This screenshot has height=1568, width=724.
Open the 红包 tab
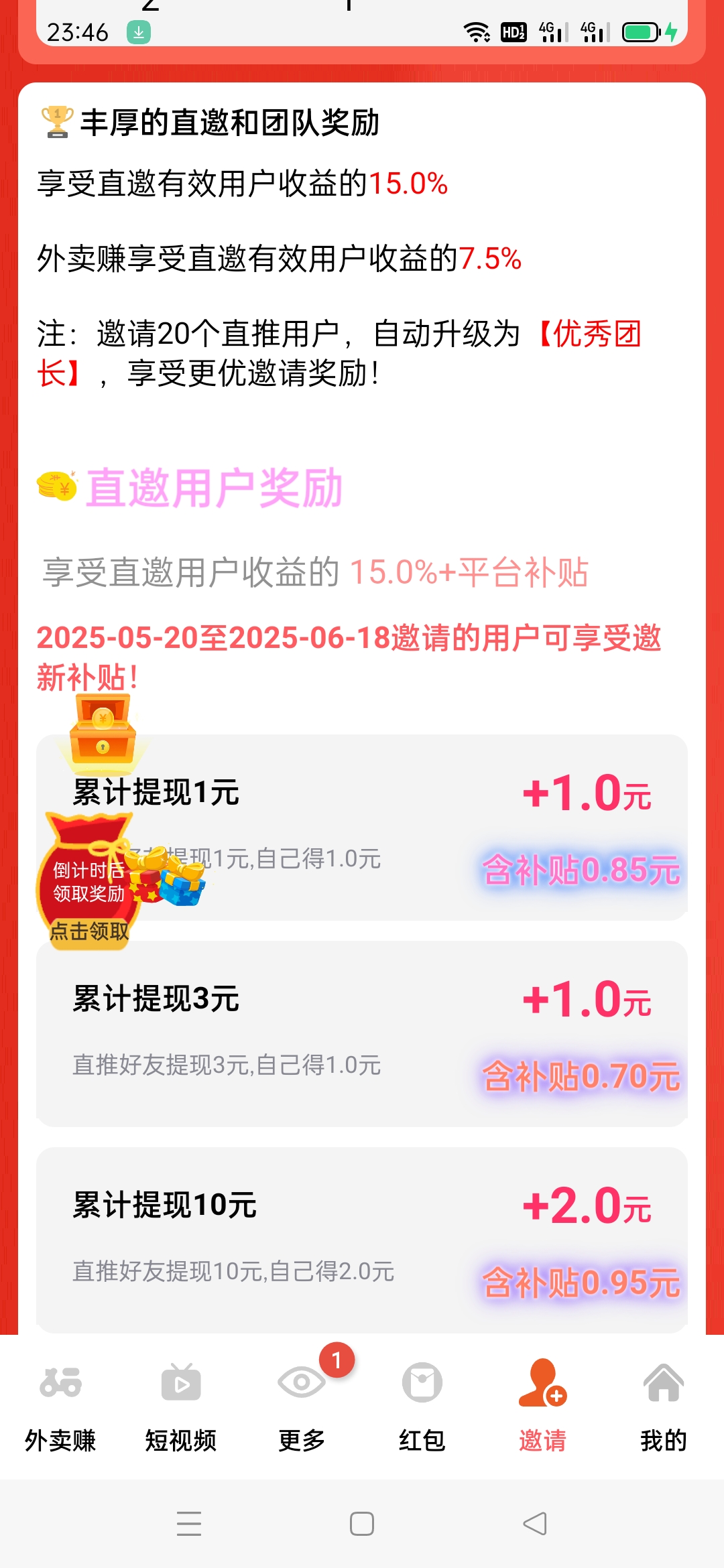click(x=422, y=1404)
